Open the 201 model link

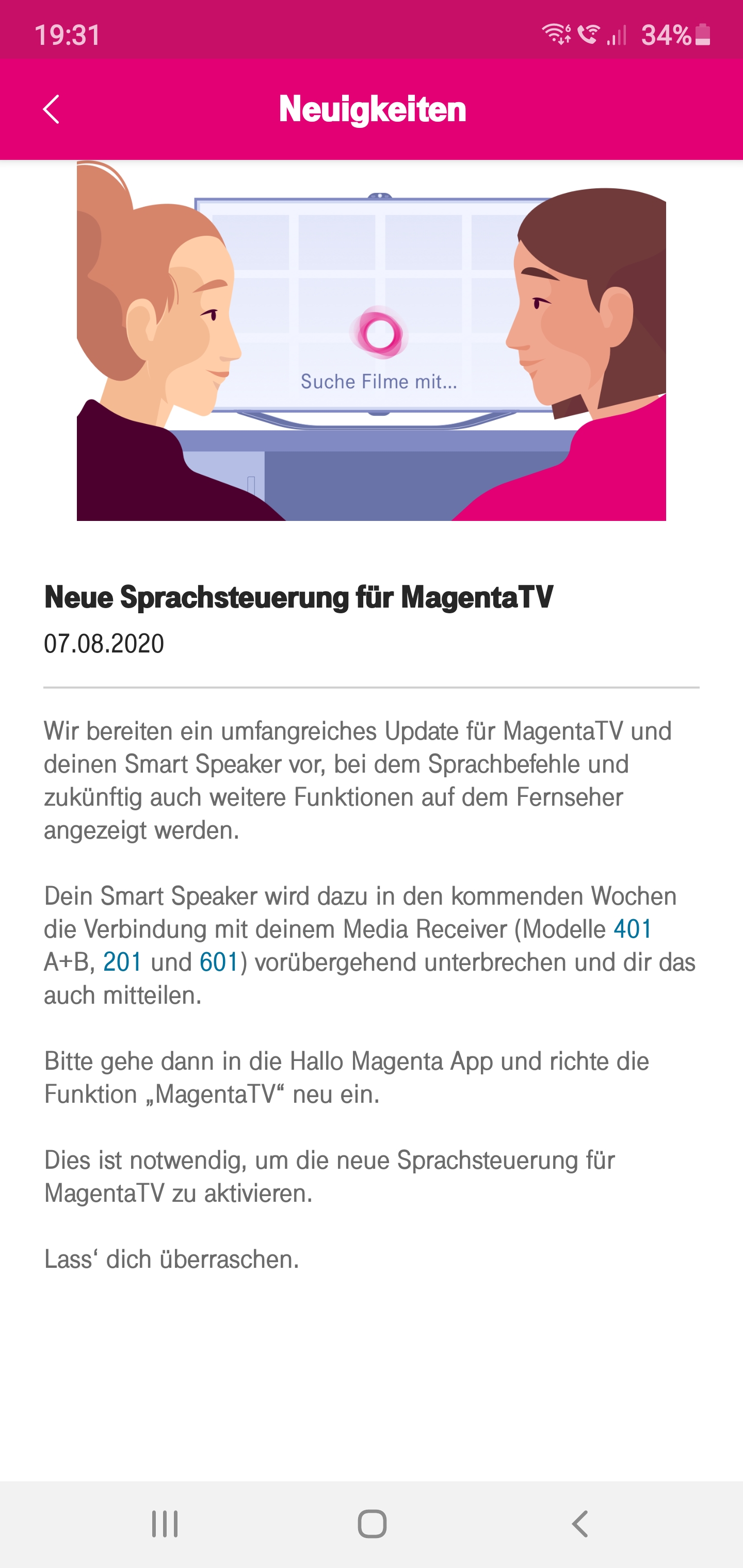pyautogui.click(x=122, y=962)
